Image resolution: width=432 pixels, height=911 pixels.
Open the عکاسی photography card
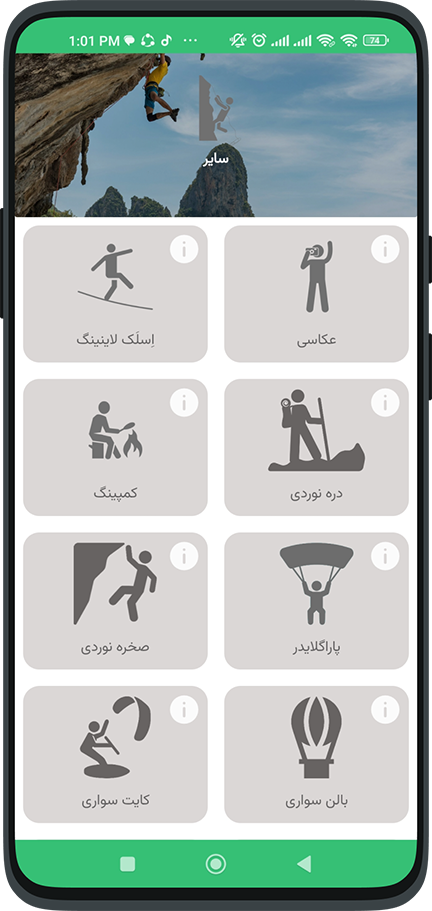tap(316, 294)
